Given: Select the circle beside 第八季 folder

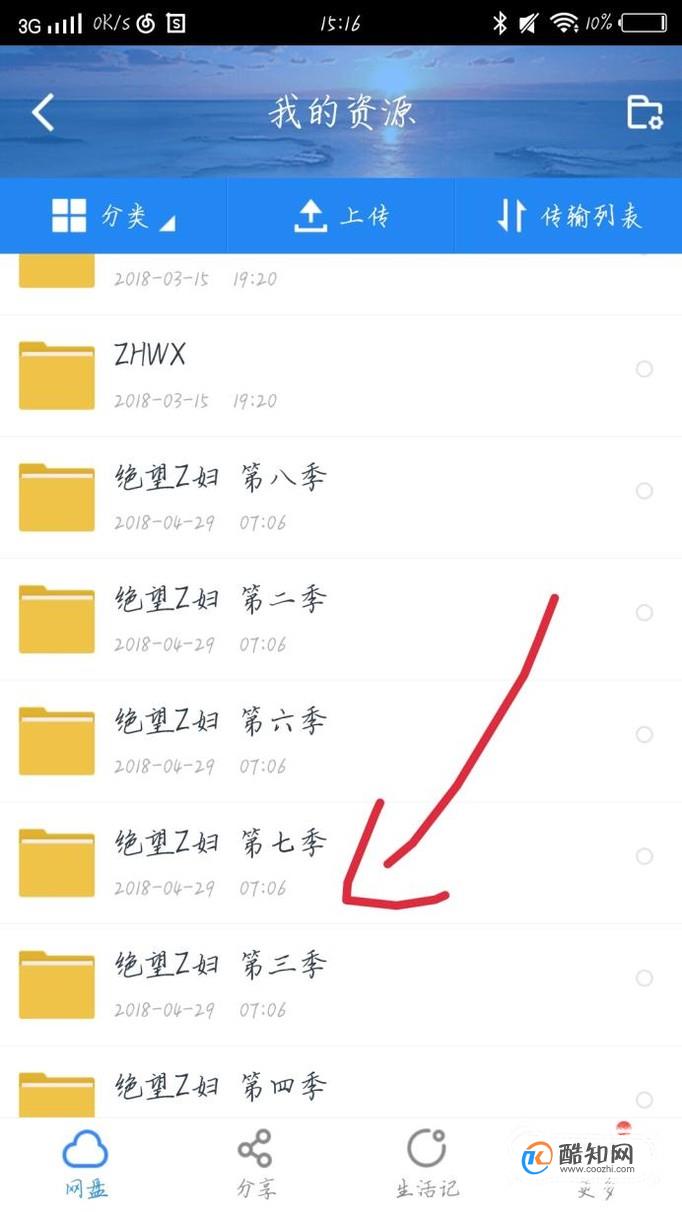Looking at the screenshot, I should tap(644, 491).
